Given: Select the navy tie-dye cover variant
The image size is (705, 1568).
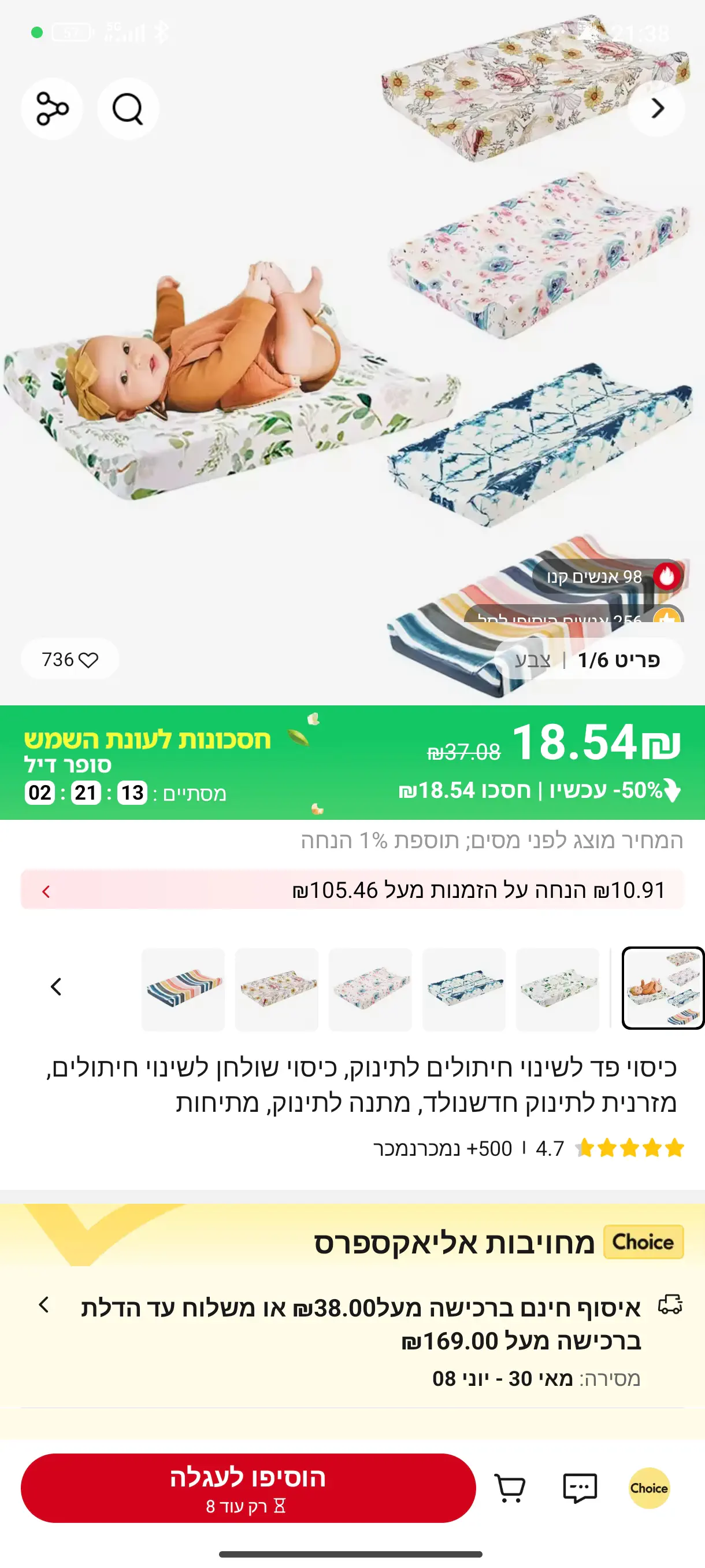Looking at the screenshot, I should 463,989.
